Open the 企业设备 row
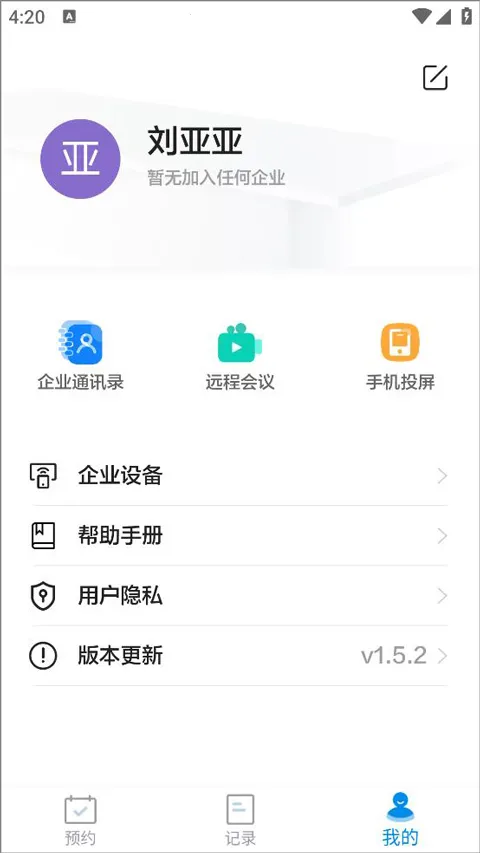Viewport: 480px width, 853px height. point(240,476)
